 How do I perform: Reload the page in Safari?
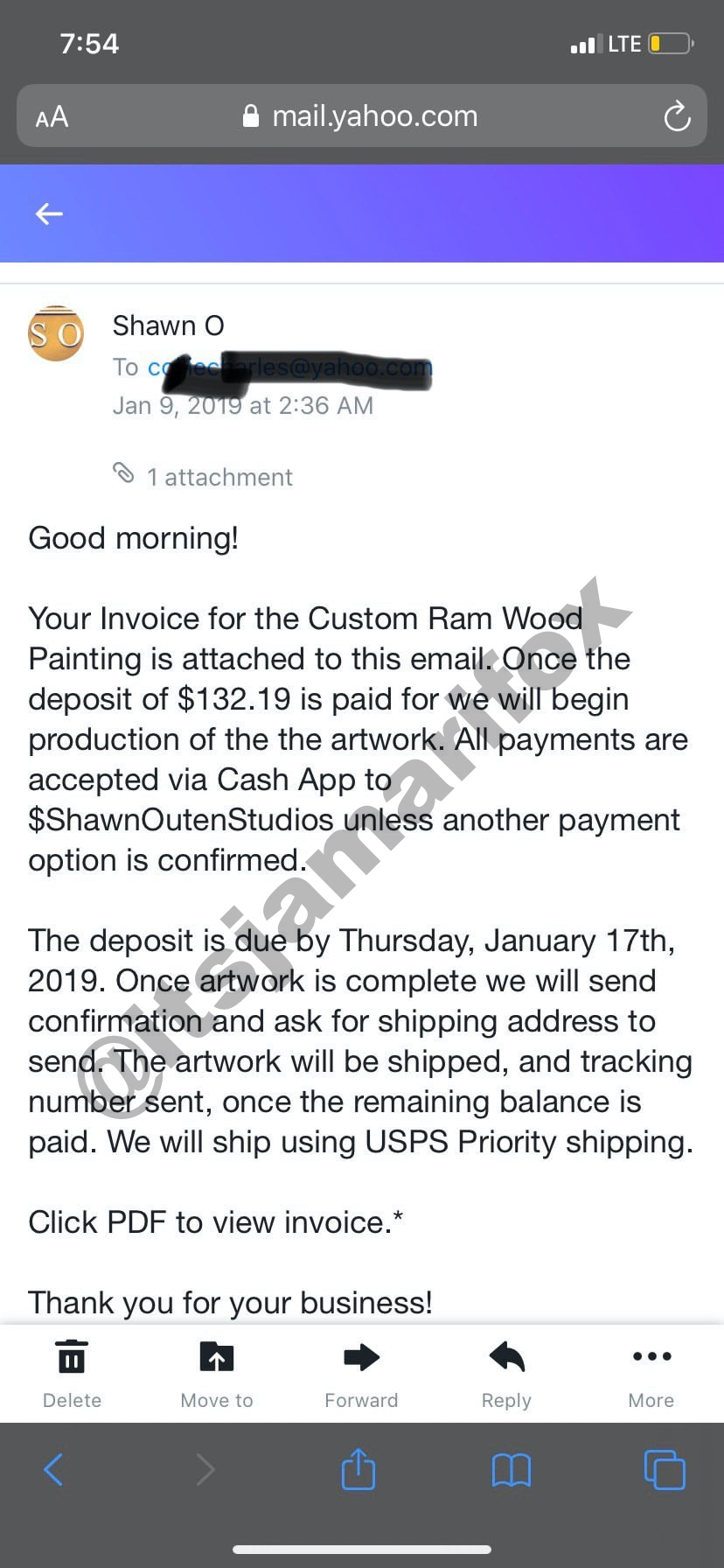coord(677,116)
